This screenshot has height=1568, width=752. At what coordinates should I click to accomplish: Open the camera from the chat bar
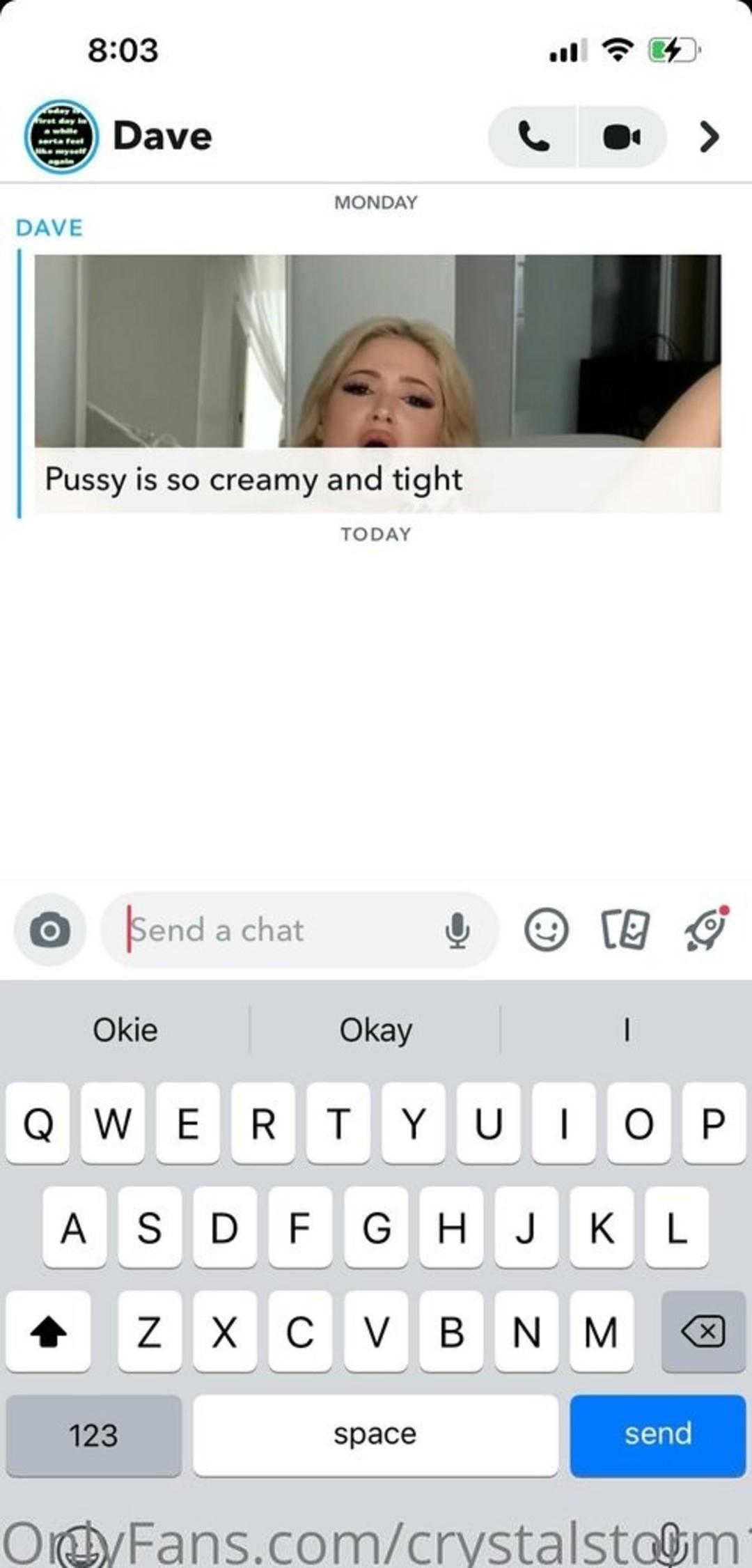(x=50, y=930)
